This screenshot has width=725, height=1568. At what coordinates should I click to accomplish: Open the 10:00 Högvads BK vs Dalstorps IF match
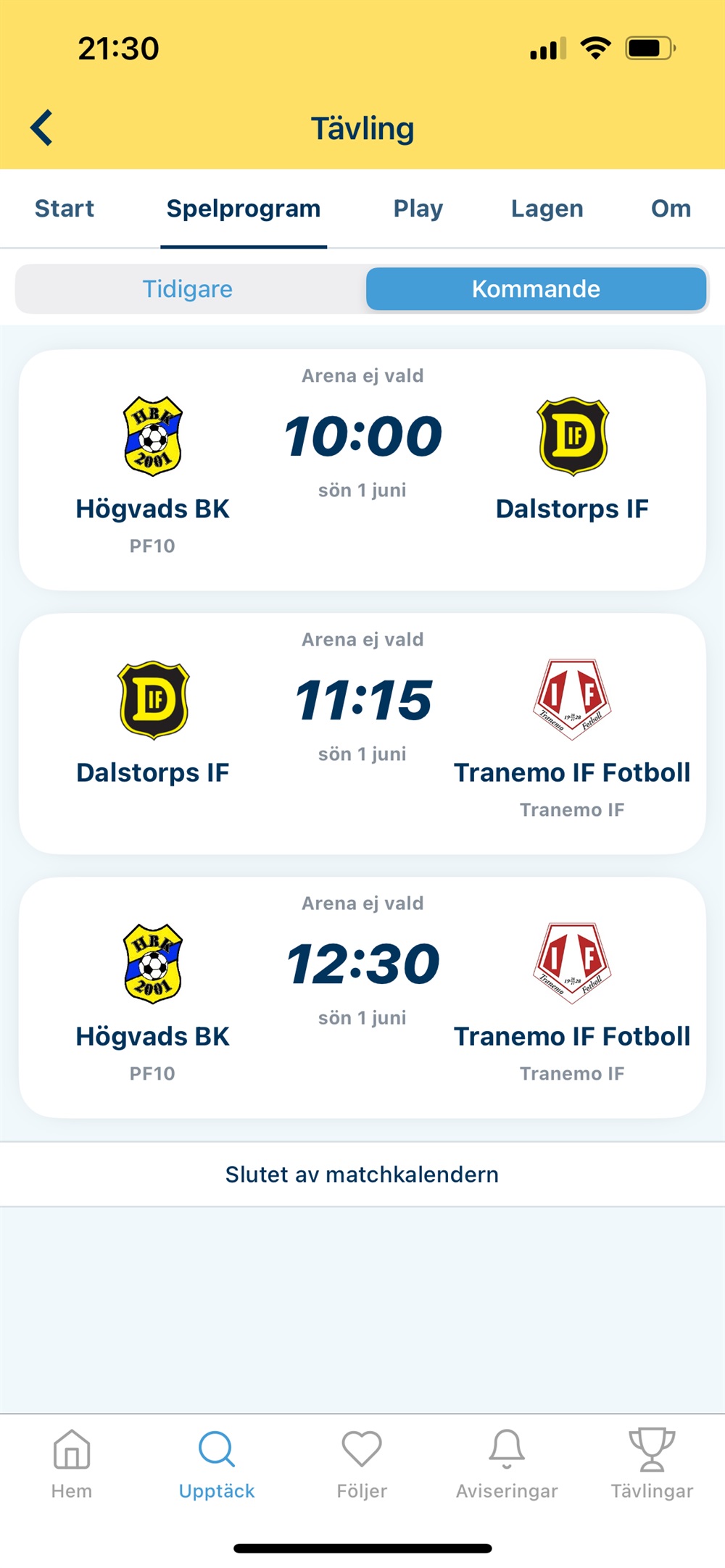362,470
